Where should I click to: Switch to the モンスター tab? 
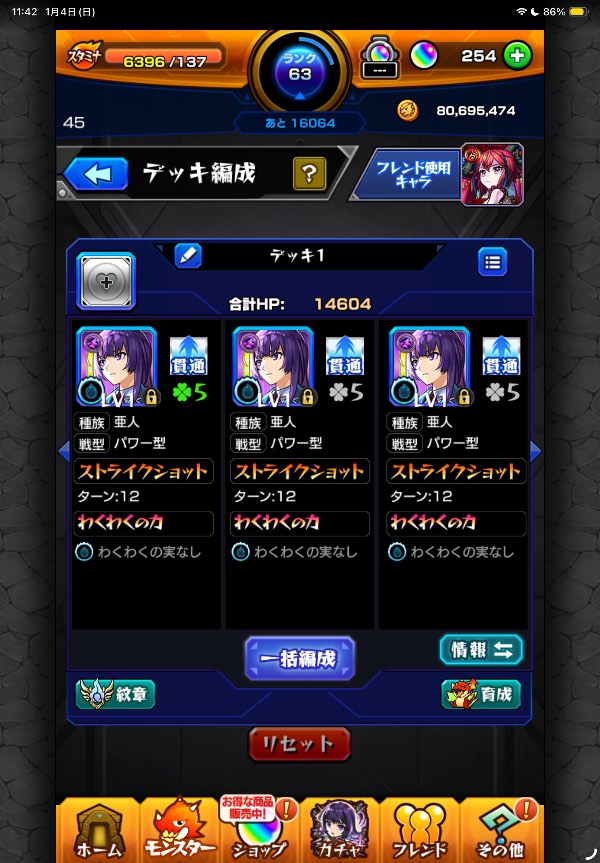(x=180, y=830)
